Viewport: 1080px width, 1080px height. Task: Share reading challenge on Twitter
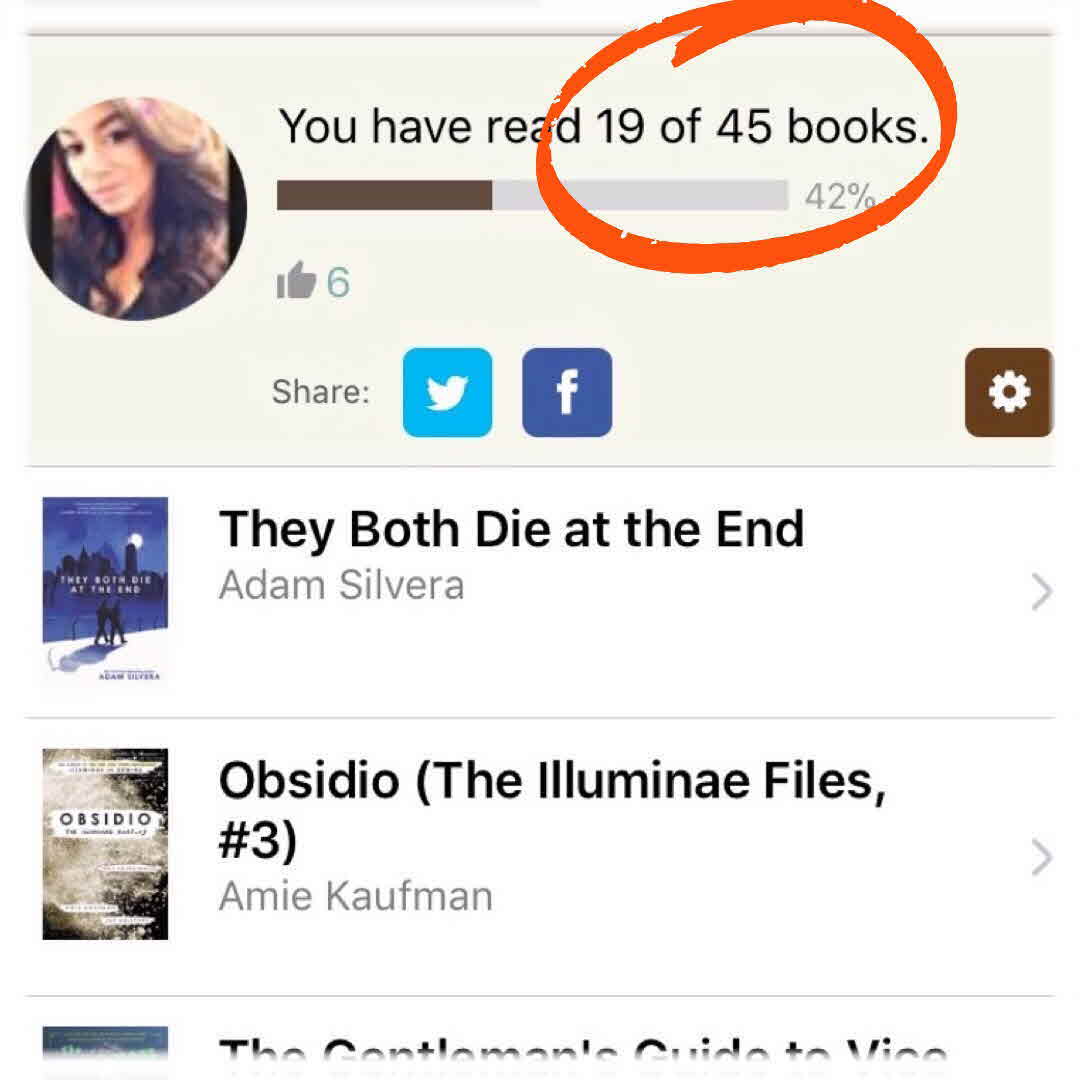[447, 392]
